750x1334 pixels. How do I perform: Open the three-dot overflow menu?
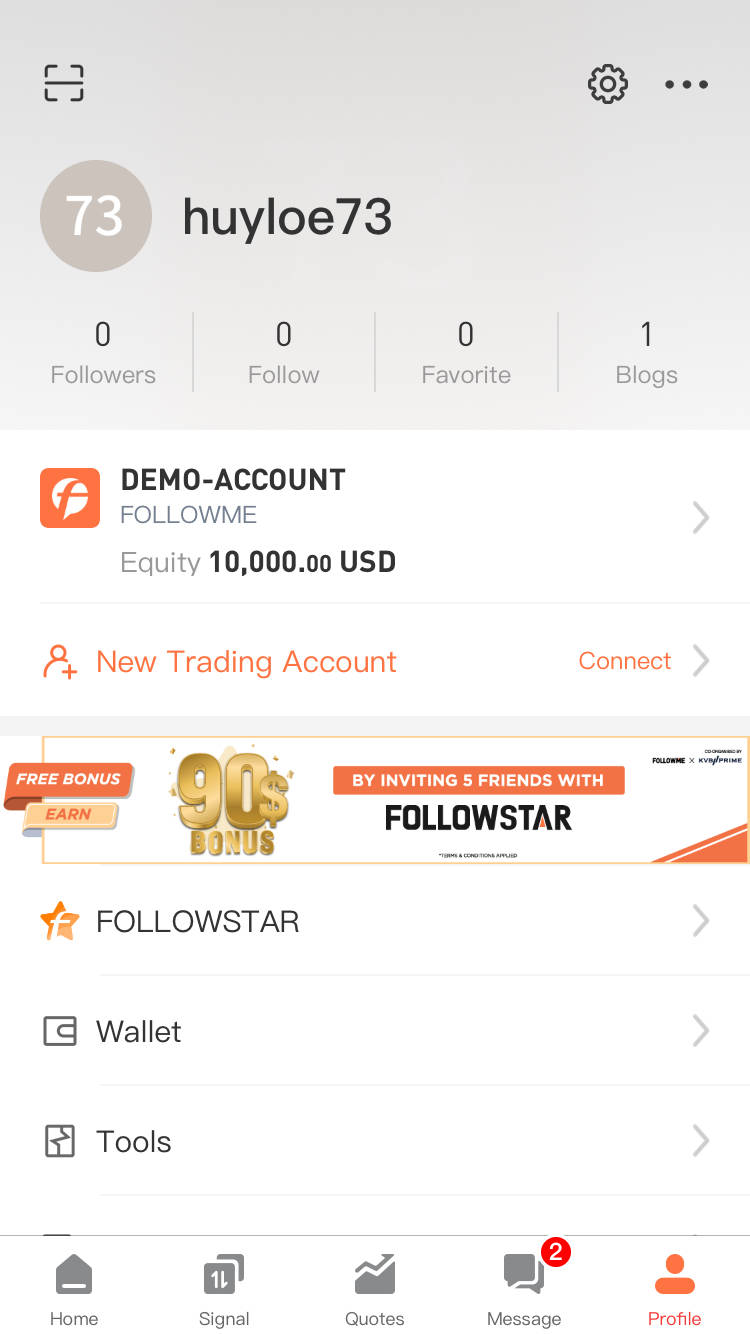tap(686, 85)
